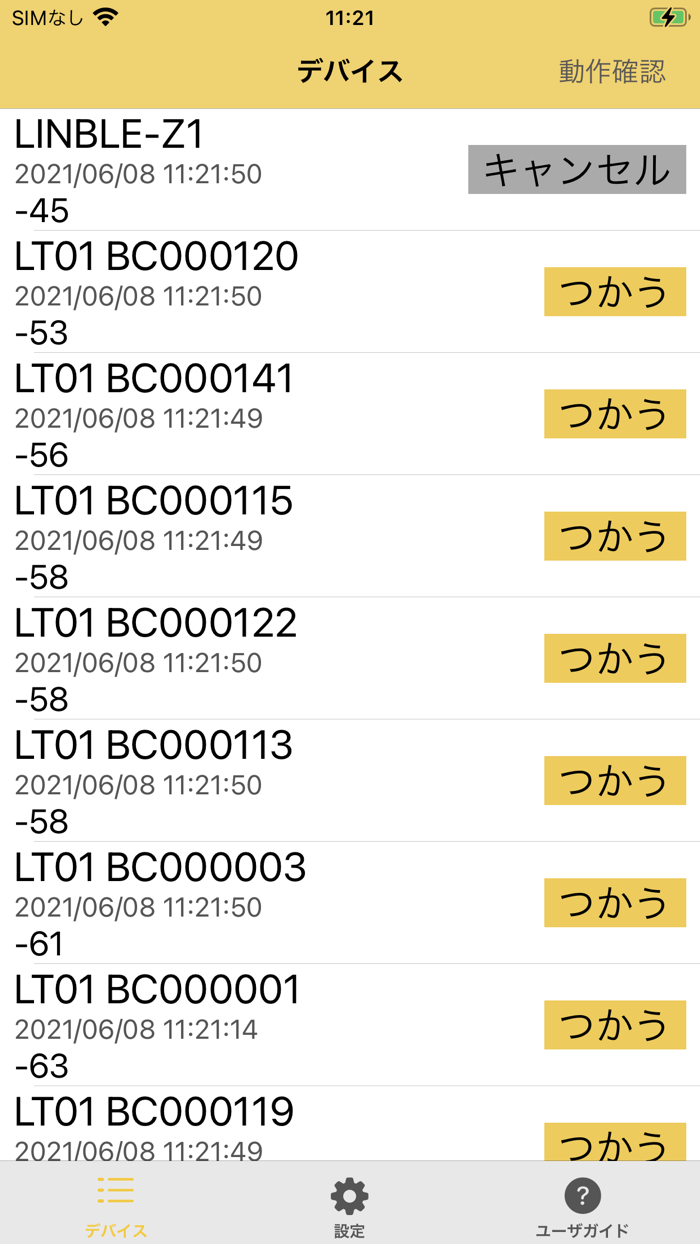Tap つかう next to LT01 BC000115
The height and width of the screenshot is (1244, 700).
tap(614, 536)
